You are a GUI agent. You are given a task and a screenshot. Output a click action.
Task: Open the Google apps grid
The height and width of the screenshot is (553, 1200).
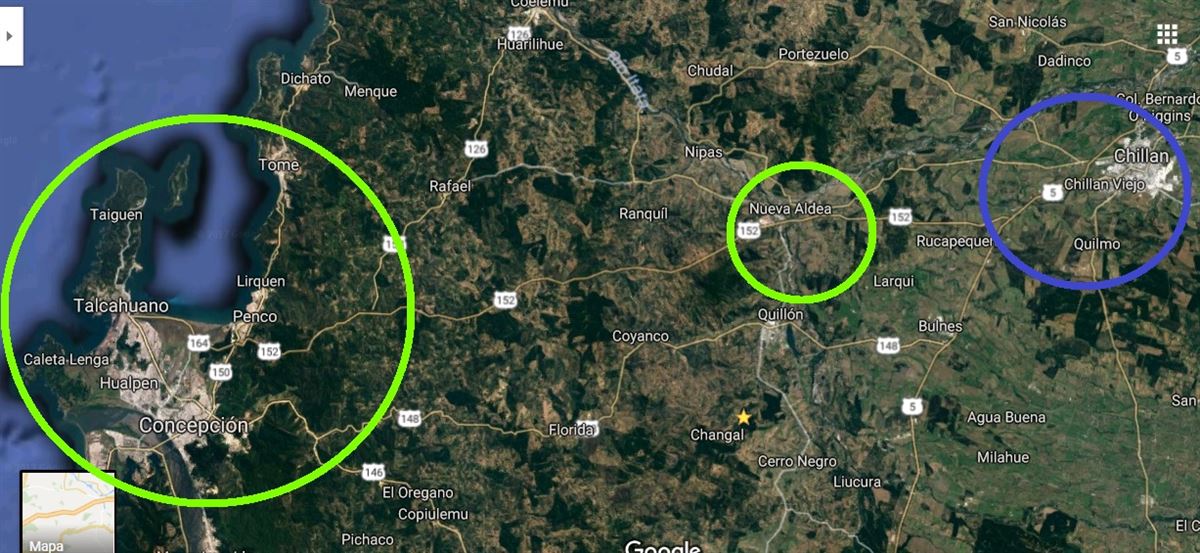[x=1166, y=35]
